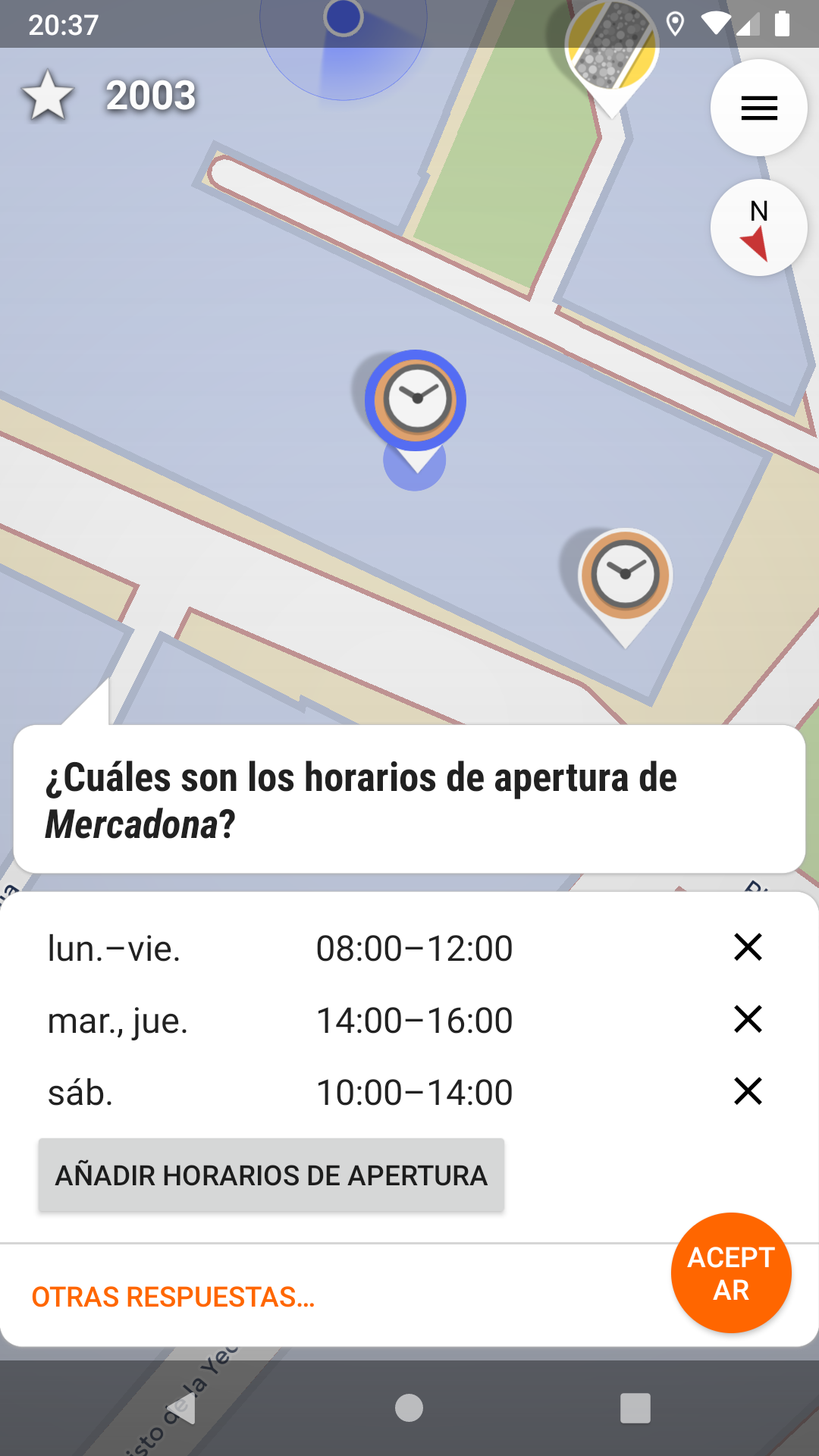Open the hamburger main menu
This screenshot has width=819, height=1456.
758,108
